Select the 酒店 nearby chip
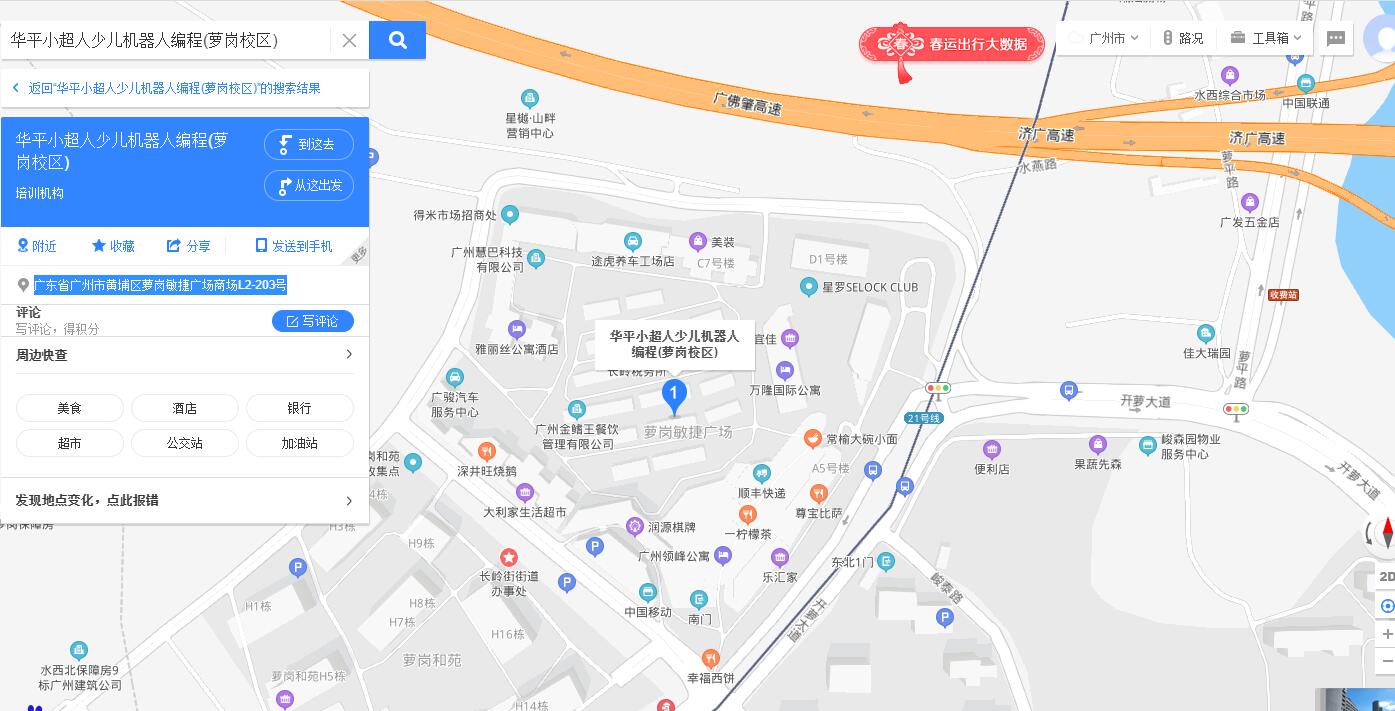The height and width of the screenshot is (711, 1395). [185, 408]
